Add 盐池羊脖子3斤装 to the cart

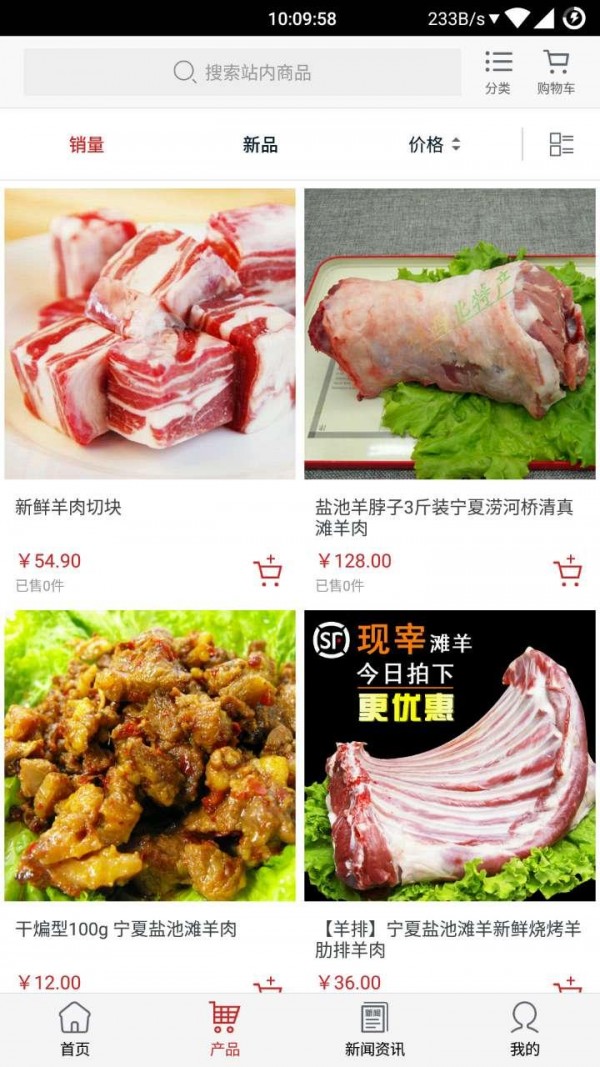(x=567, y=570)
